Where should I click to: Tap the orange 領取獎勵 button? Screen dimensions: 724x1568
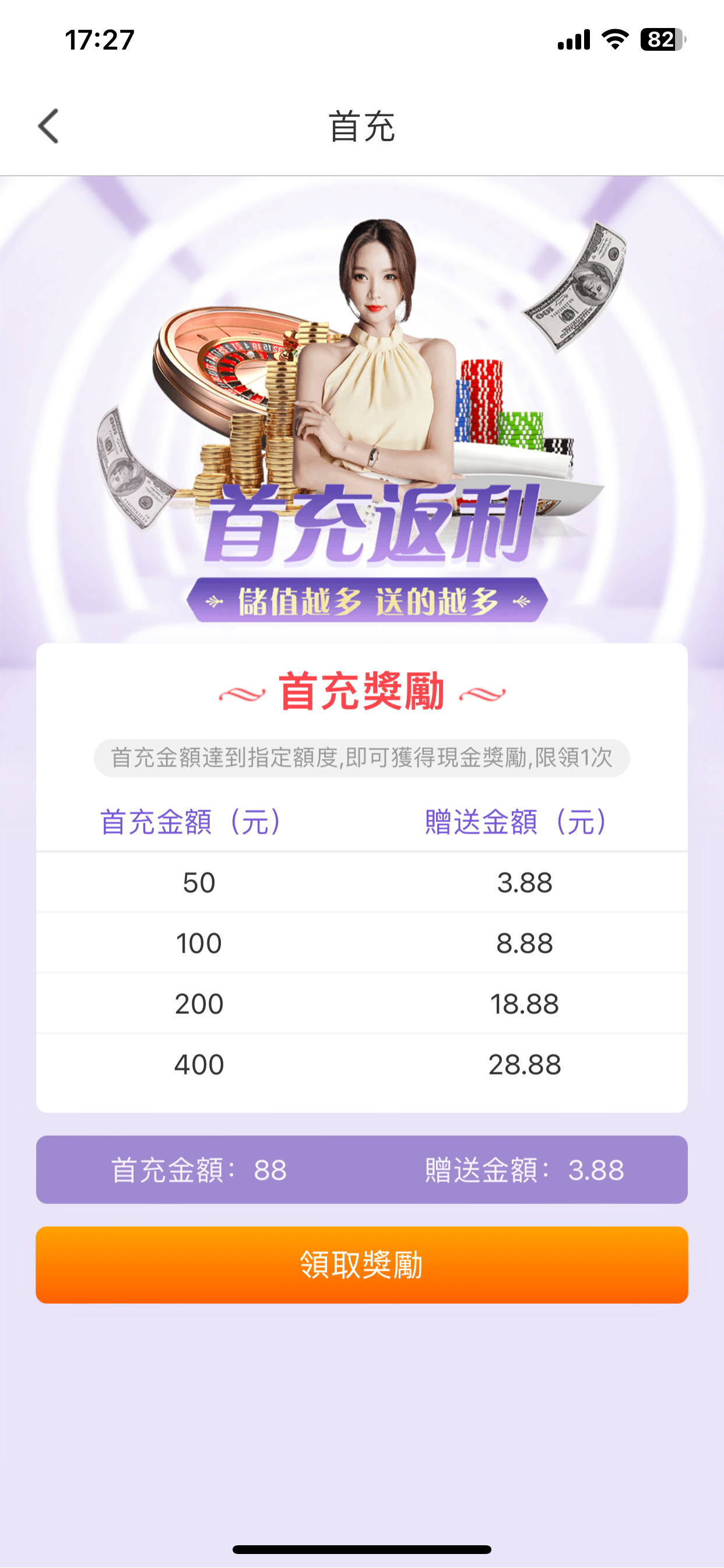[361, 1265]
